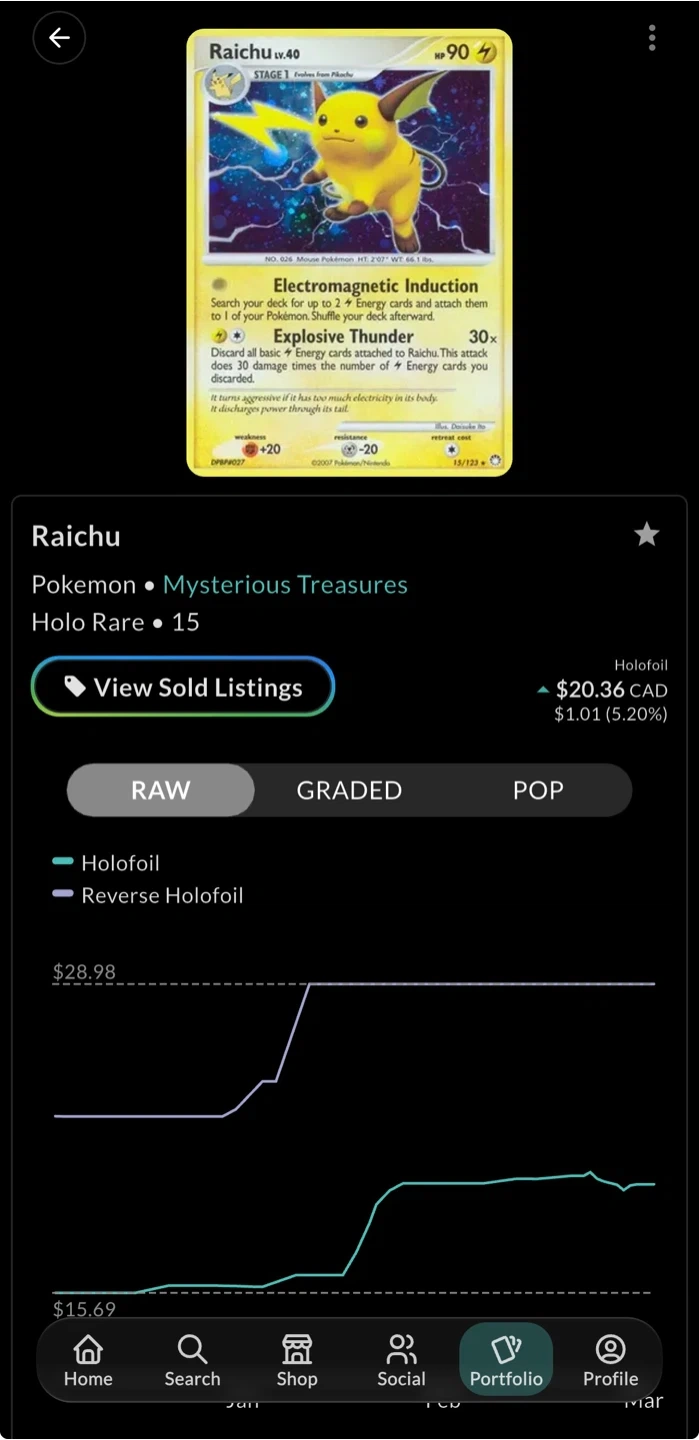The height and width of the screenshot is (1440, 699).
Task: Favorite Raichu with the star icon
Action: [647, 535]
